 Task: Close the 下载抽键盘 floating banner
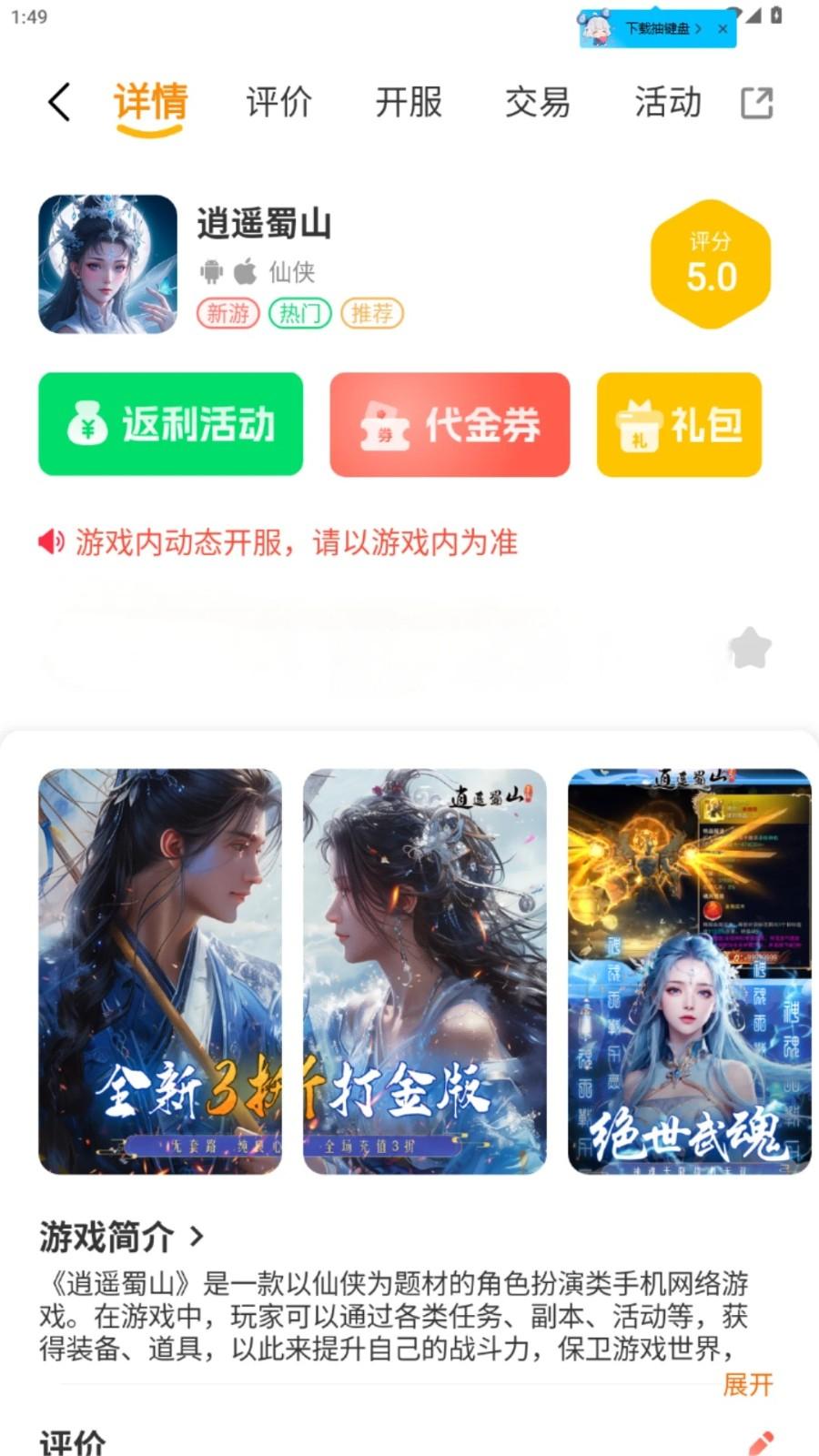[723, 29]
